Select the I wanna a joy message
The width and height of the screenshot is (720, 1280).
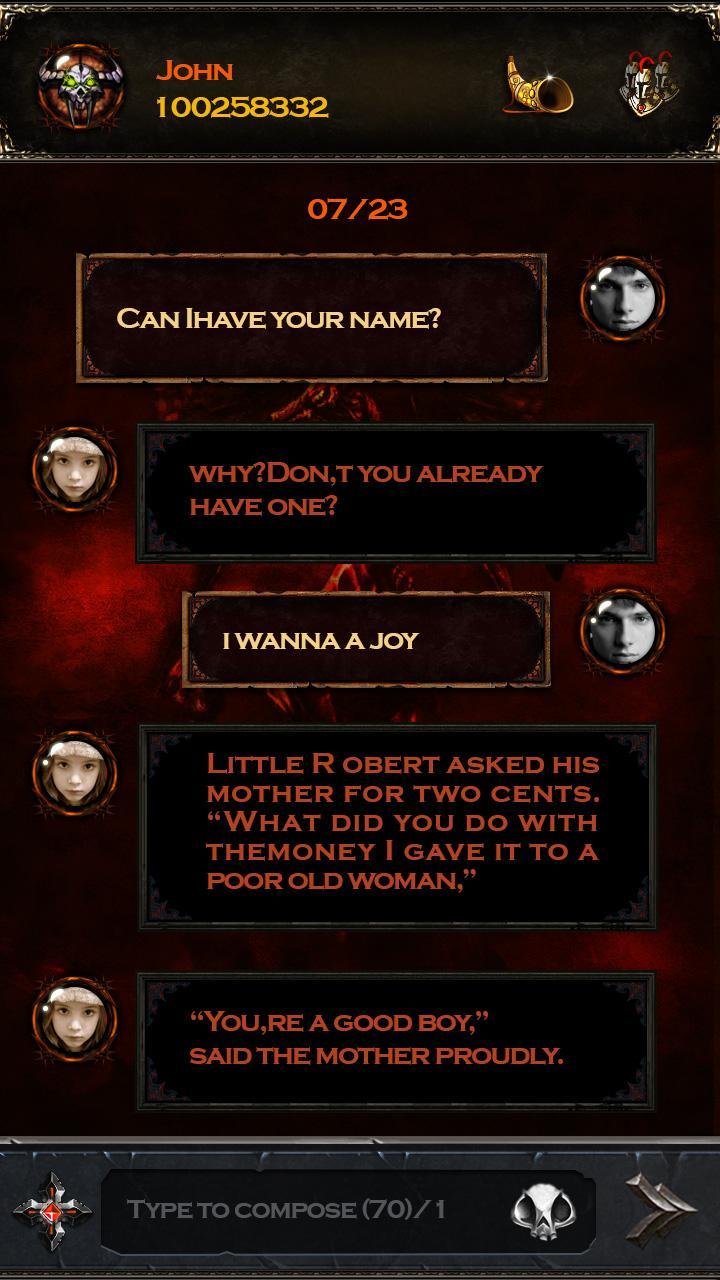pos(366,640)
